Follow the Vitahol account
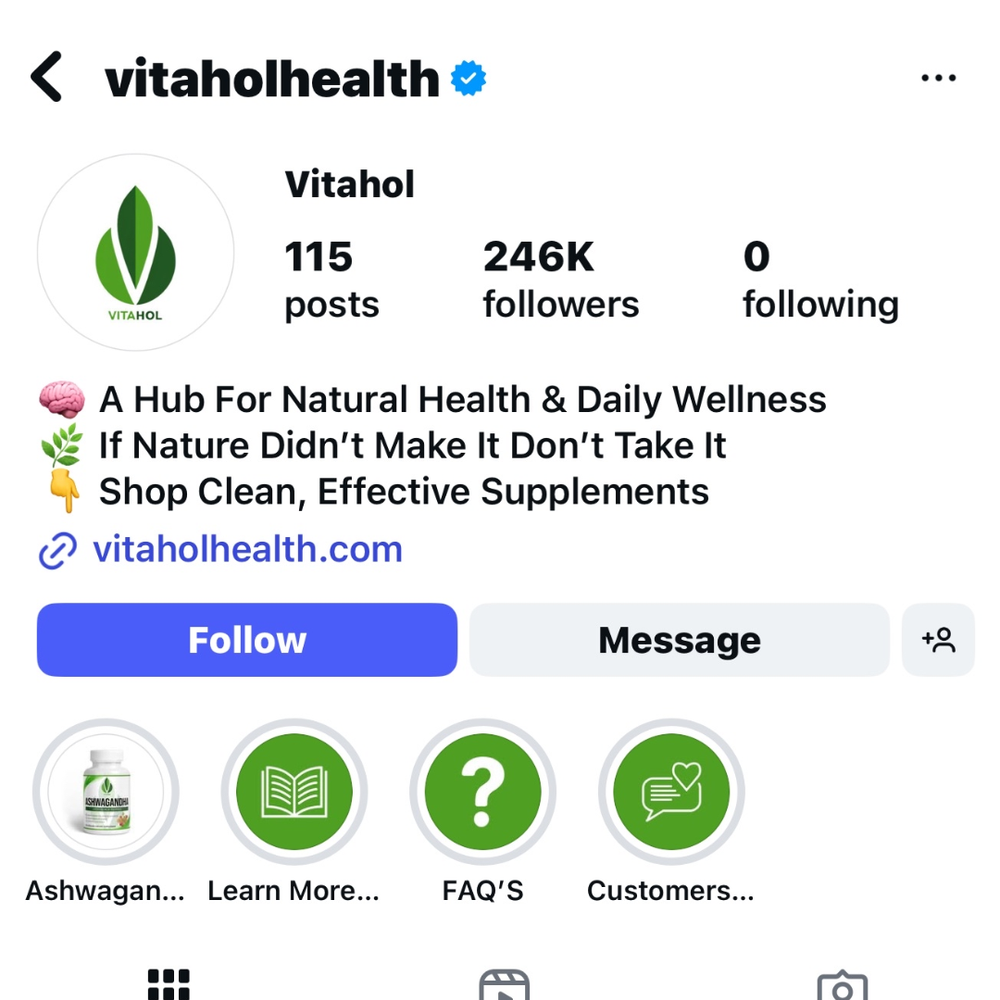This screenshot has width=1000, height=1000. click(247, 640)
